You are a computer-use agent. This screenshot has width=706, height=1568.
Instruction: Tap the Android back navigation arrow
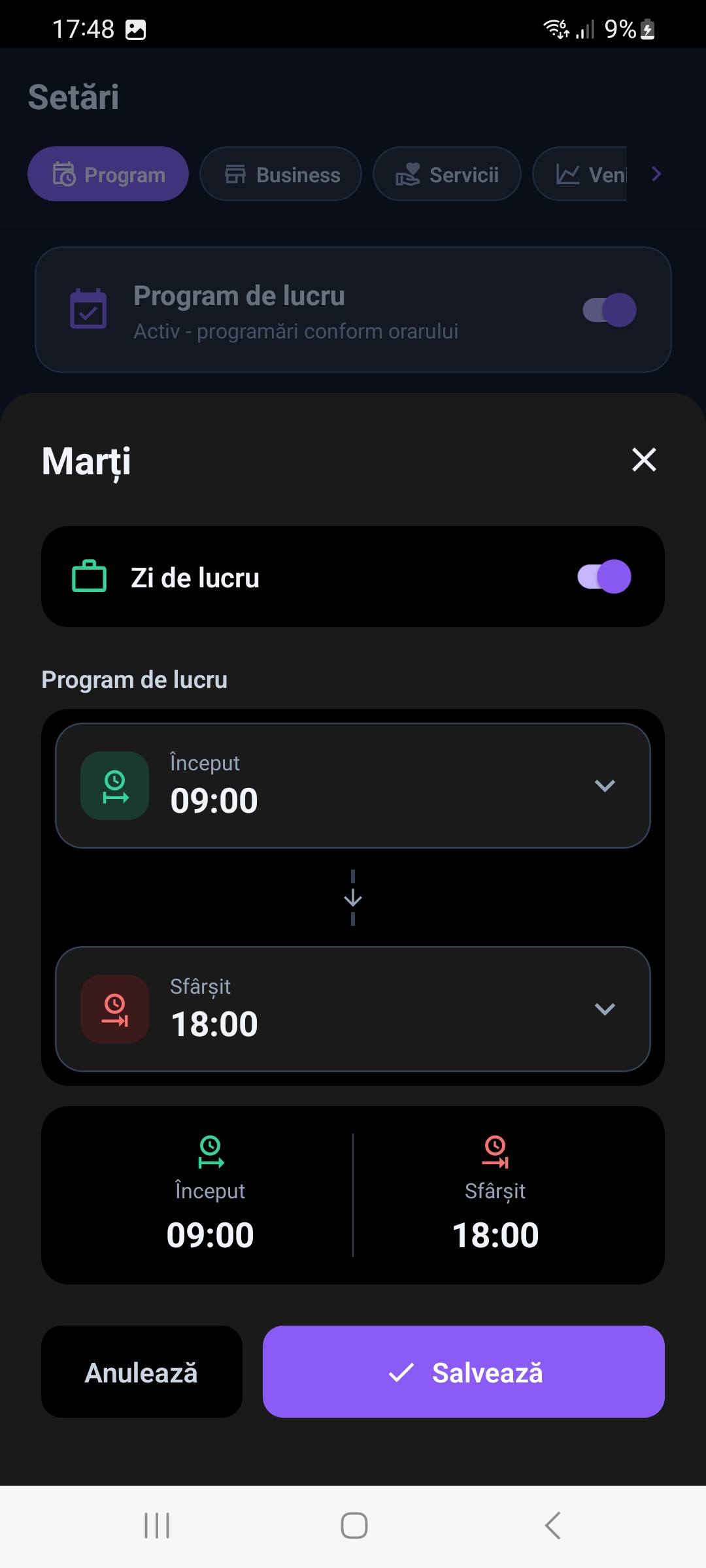(552, 1527)
